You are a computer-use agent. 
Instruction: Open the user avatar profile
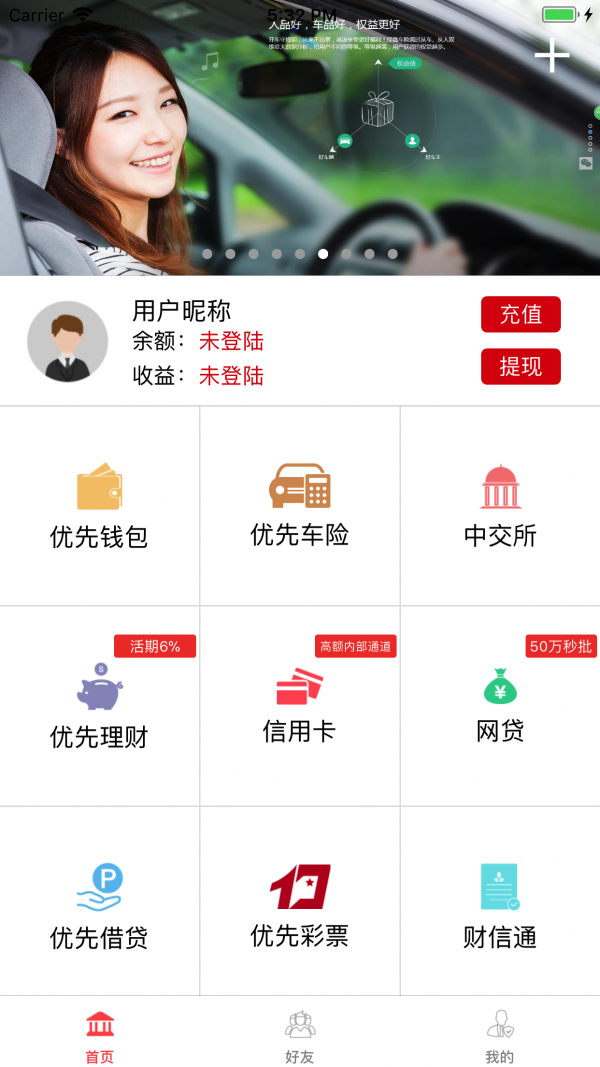[67, 342]
